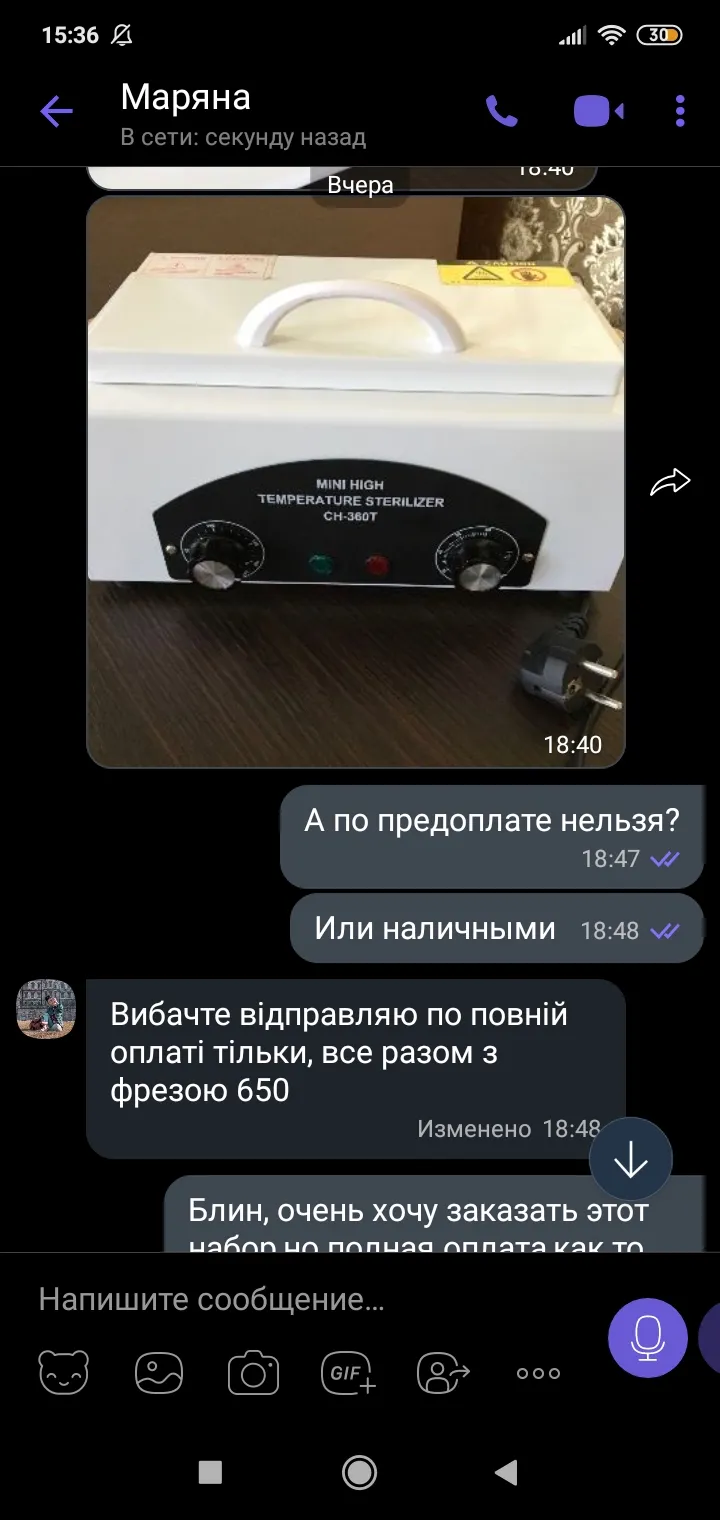Open the camera to take a photo
Viewport: 720px width, 1520px height.
coord(253,1373)
